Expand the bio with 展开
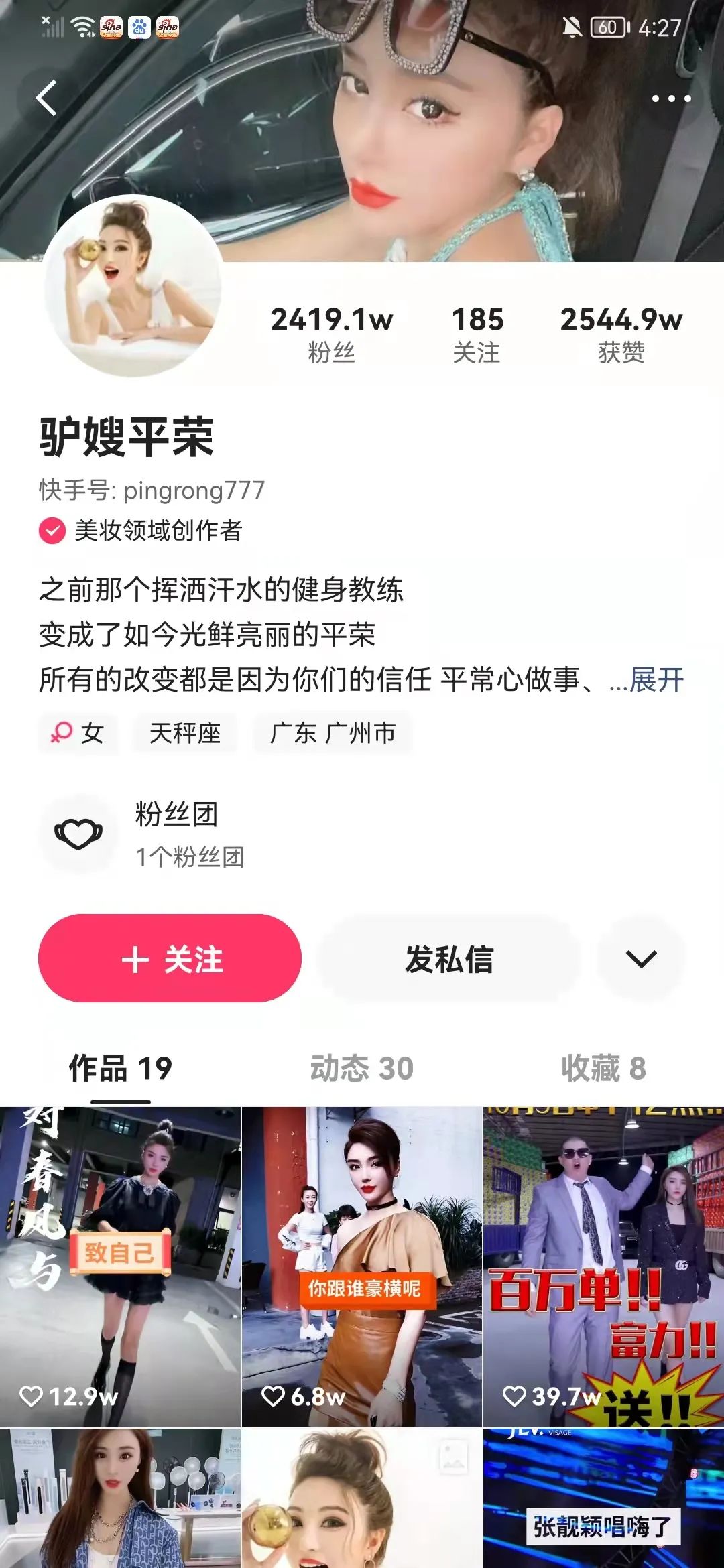The width and height of the screenshot is (724, 1568). point(657,680)
